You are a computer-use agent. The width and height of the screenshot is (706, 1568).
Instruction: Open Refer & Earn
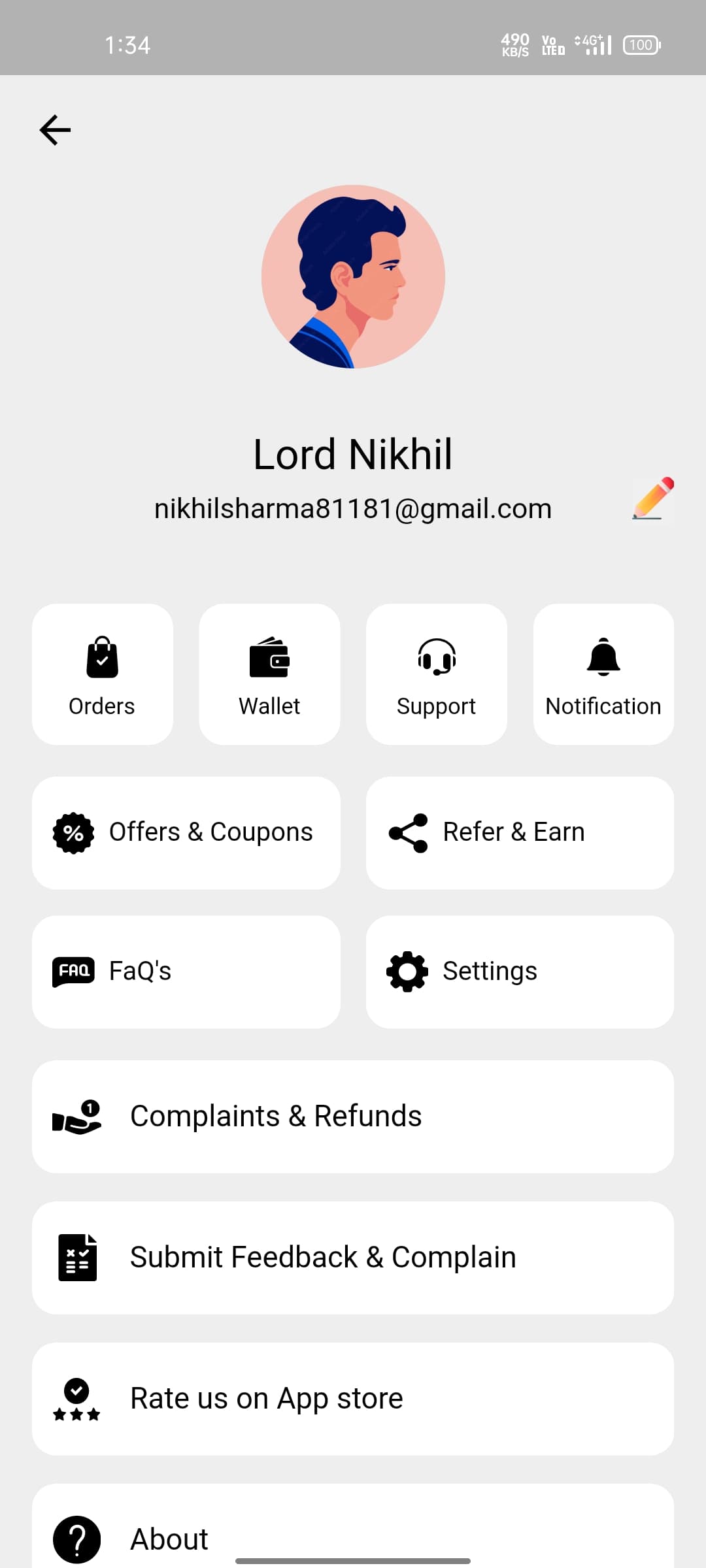click(x=520, y=833)
